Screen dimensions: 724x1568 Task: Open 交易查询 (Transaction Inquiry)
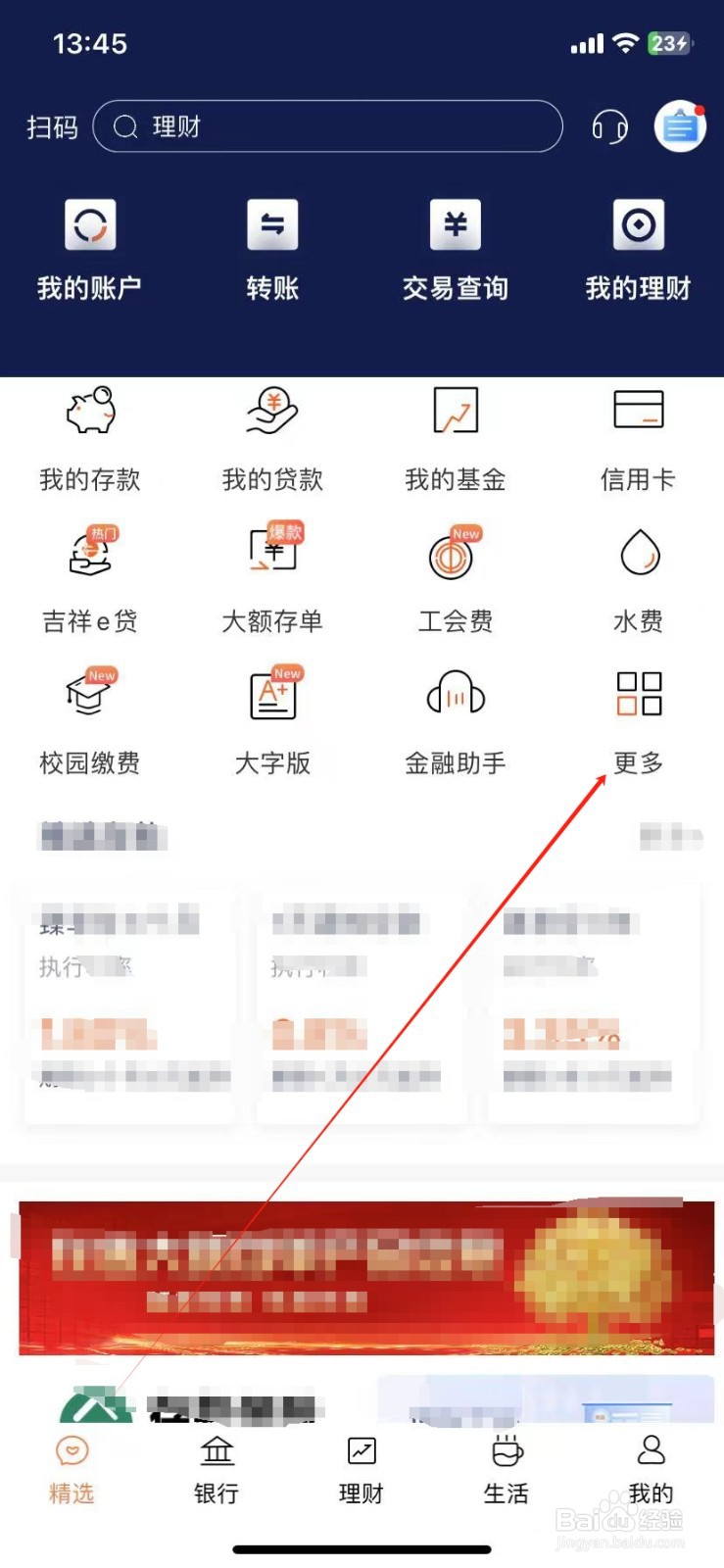pyautogui.click(x=454, y=248)
